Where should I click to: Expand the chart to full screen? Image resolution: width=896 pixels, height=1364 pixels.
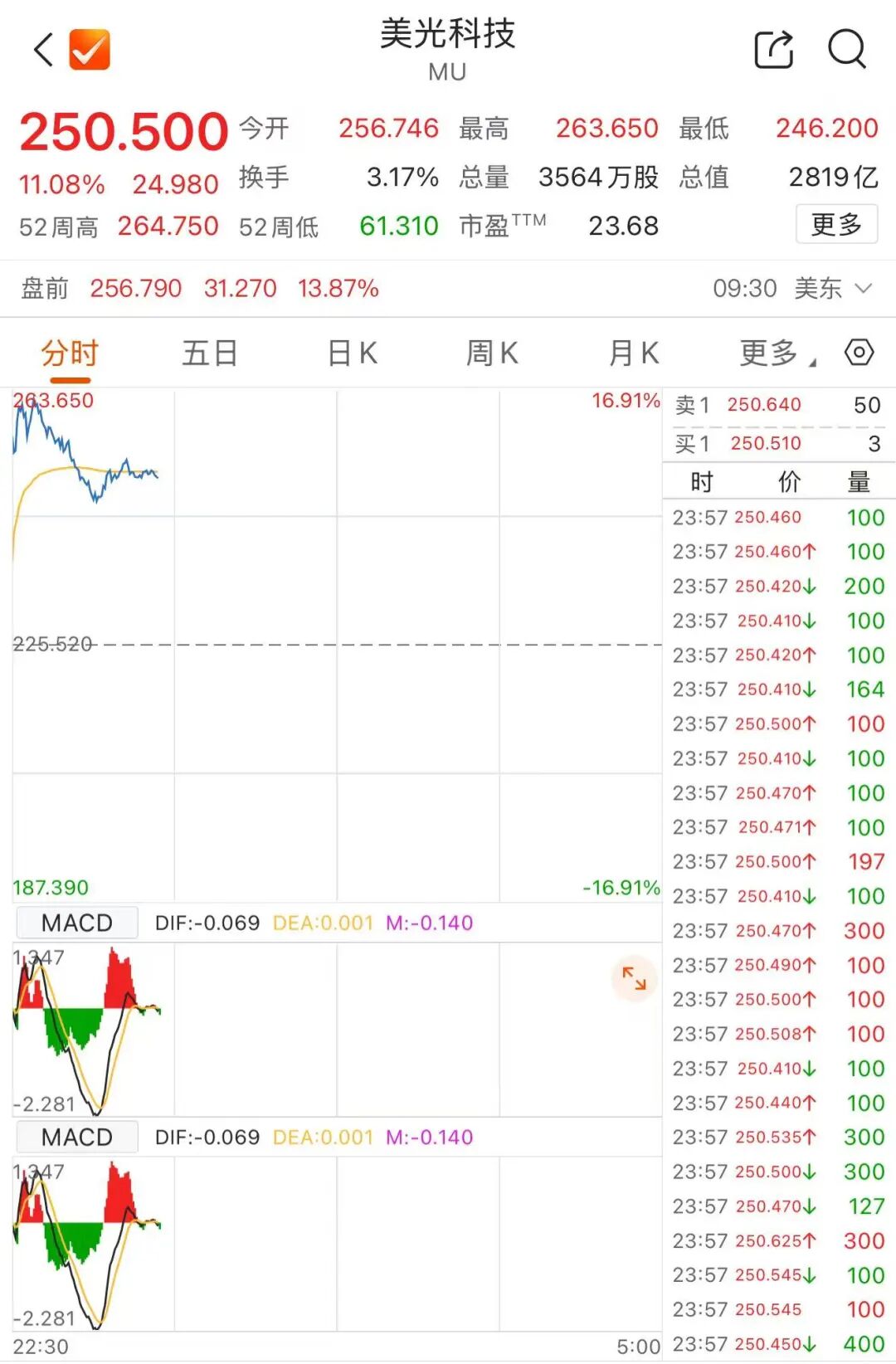[x=634, y=978]
